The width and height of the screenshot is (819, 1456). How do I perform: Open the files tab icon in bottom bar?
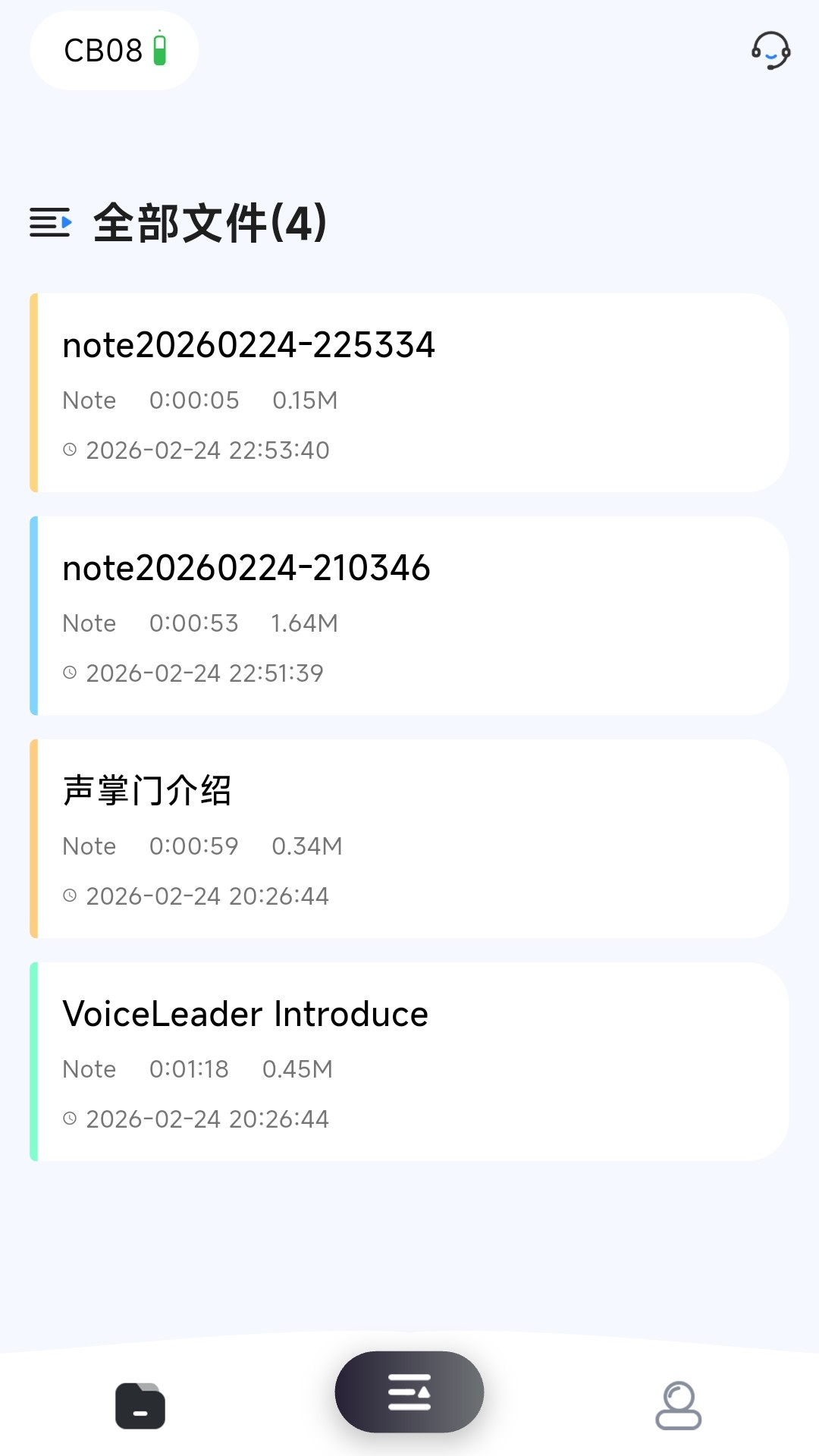140,1404
